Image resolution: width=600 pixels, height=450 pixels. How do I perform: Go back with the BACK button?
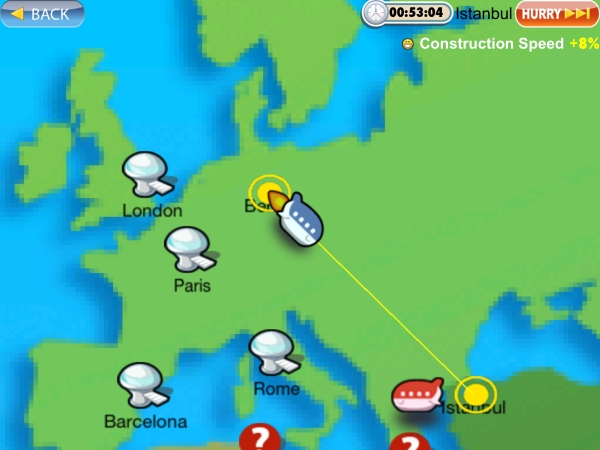(40, 14)
